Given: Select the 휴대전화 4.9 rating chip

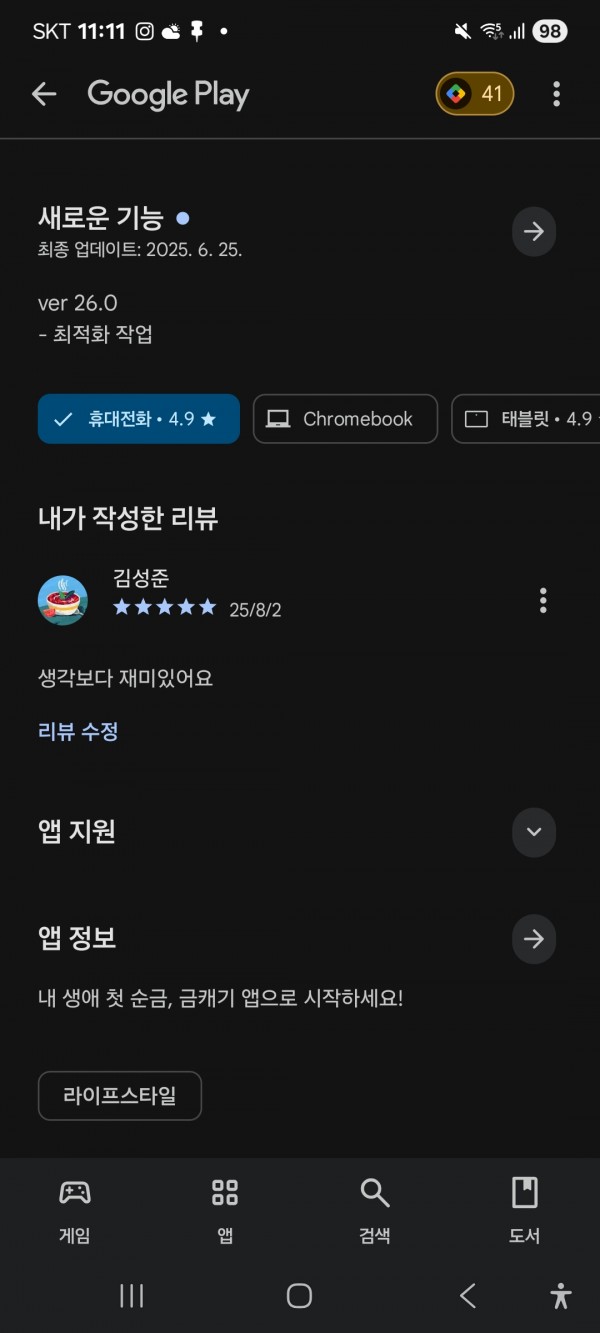Looking at the screenshot, I should [139, 419].
